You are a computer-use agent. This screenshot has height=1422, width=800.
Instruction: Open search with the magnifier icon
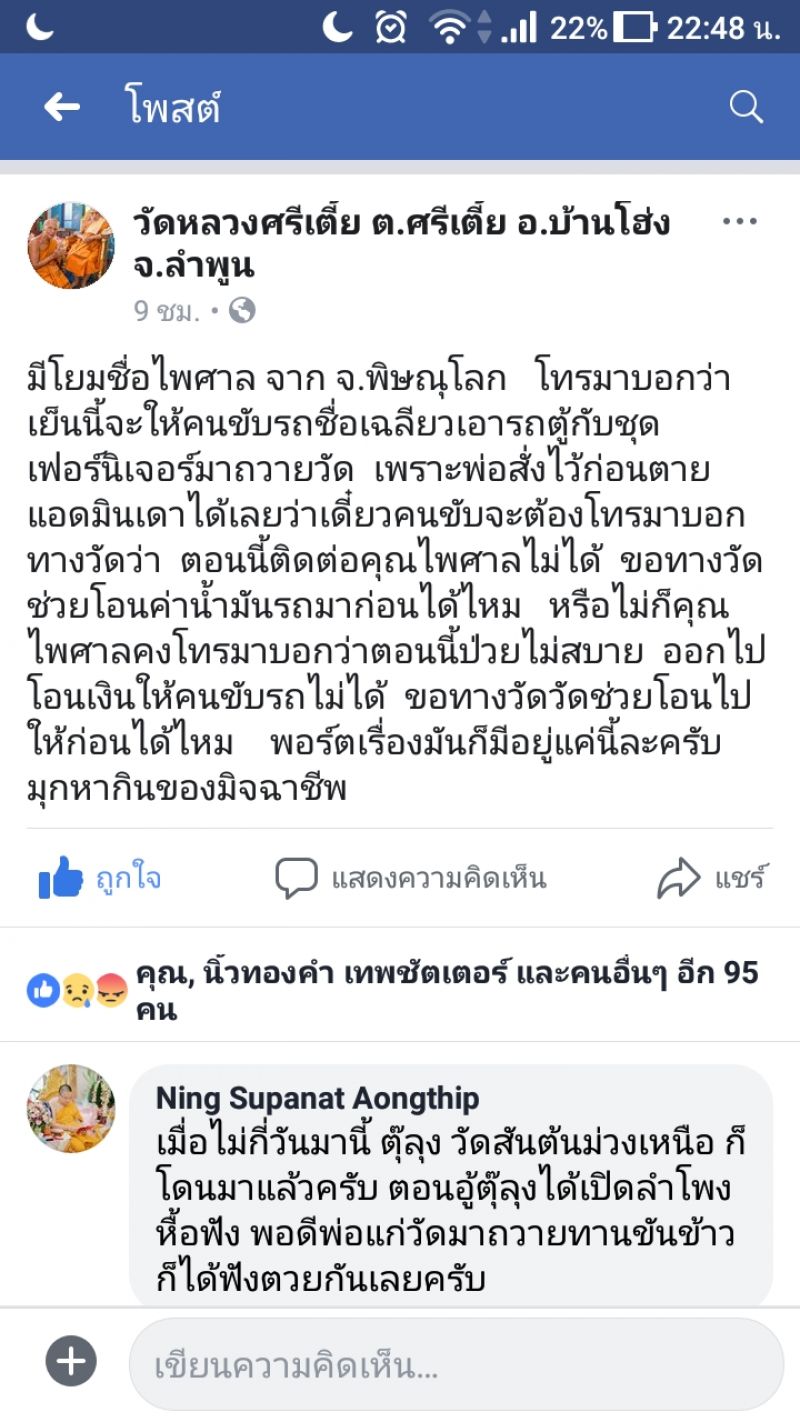pyautogui.click(x=746, y=107)
